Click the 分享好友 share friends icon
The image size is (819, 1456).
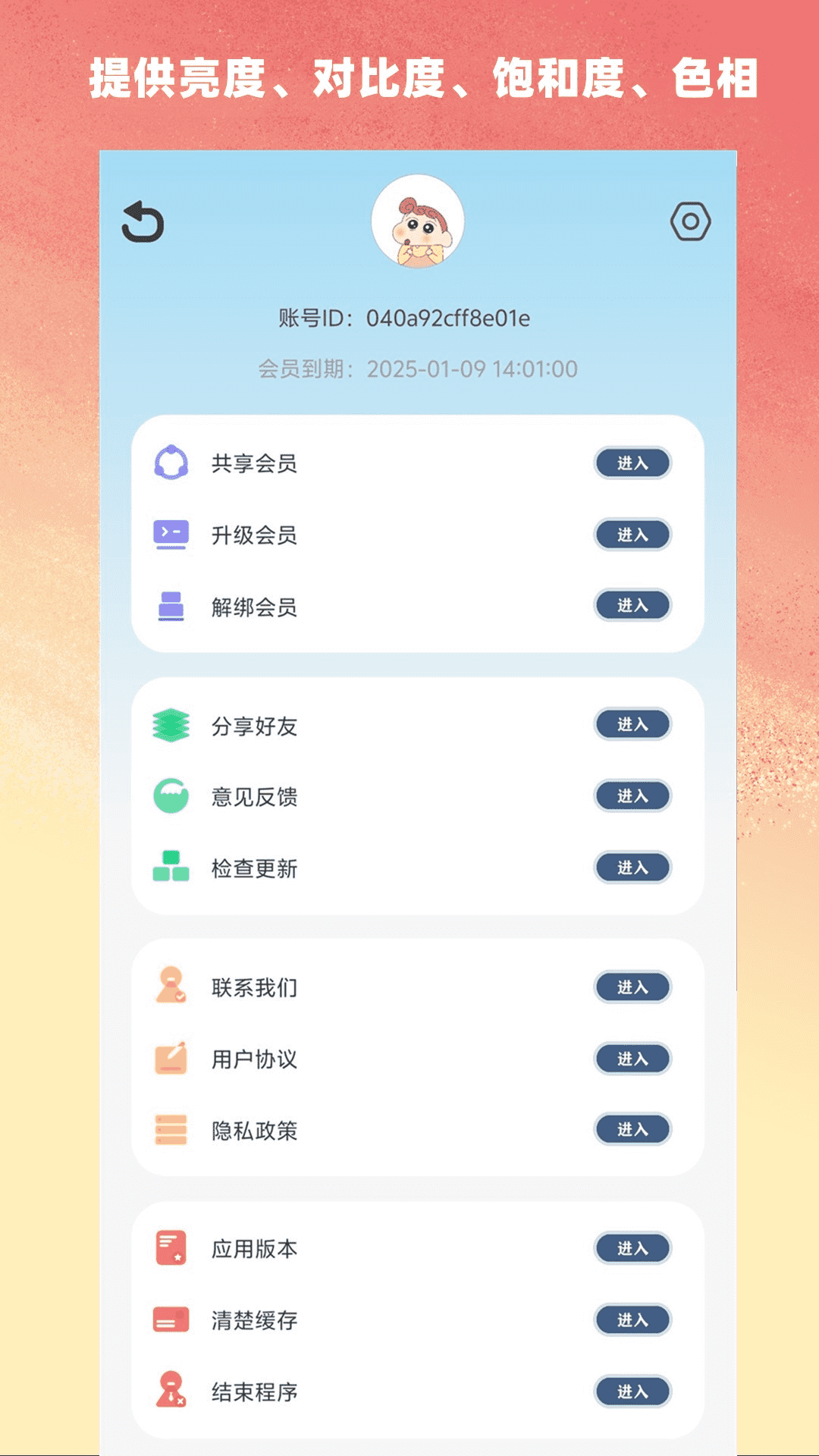point(173,726)
